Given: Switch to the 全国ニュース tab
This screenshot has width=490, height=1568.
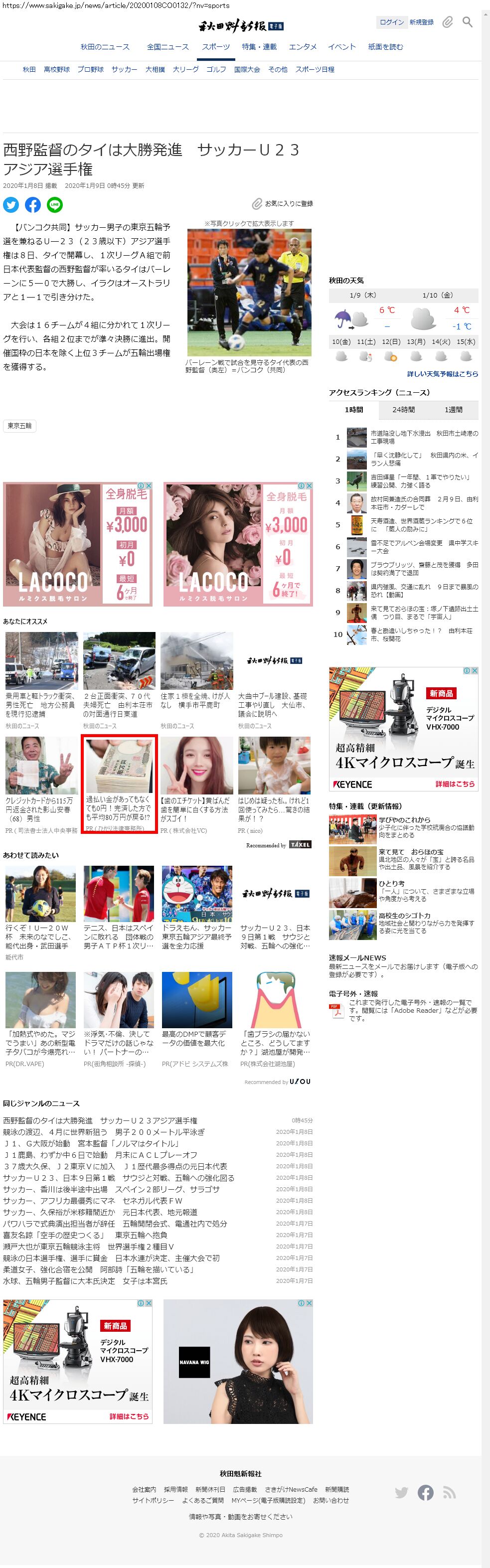Looking at the screenshot, I should pyautogui.click(x=167, y=47).
